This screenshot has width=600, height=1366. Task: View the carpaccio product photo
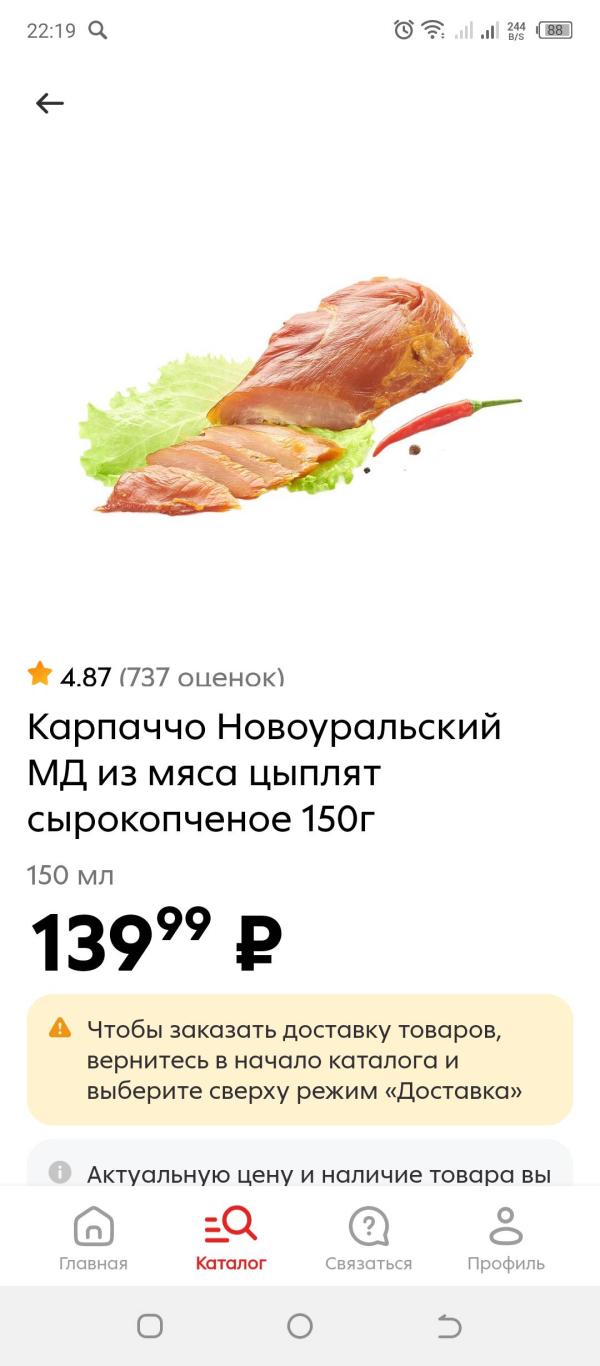pyautogui.click(x=300, y=397)
